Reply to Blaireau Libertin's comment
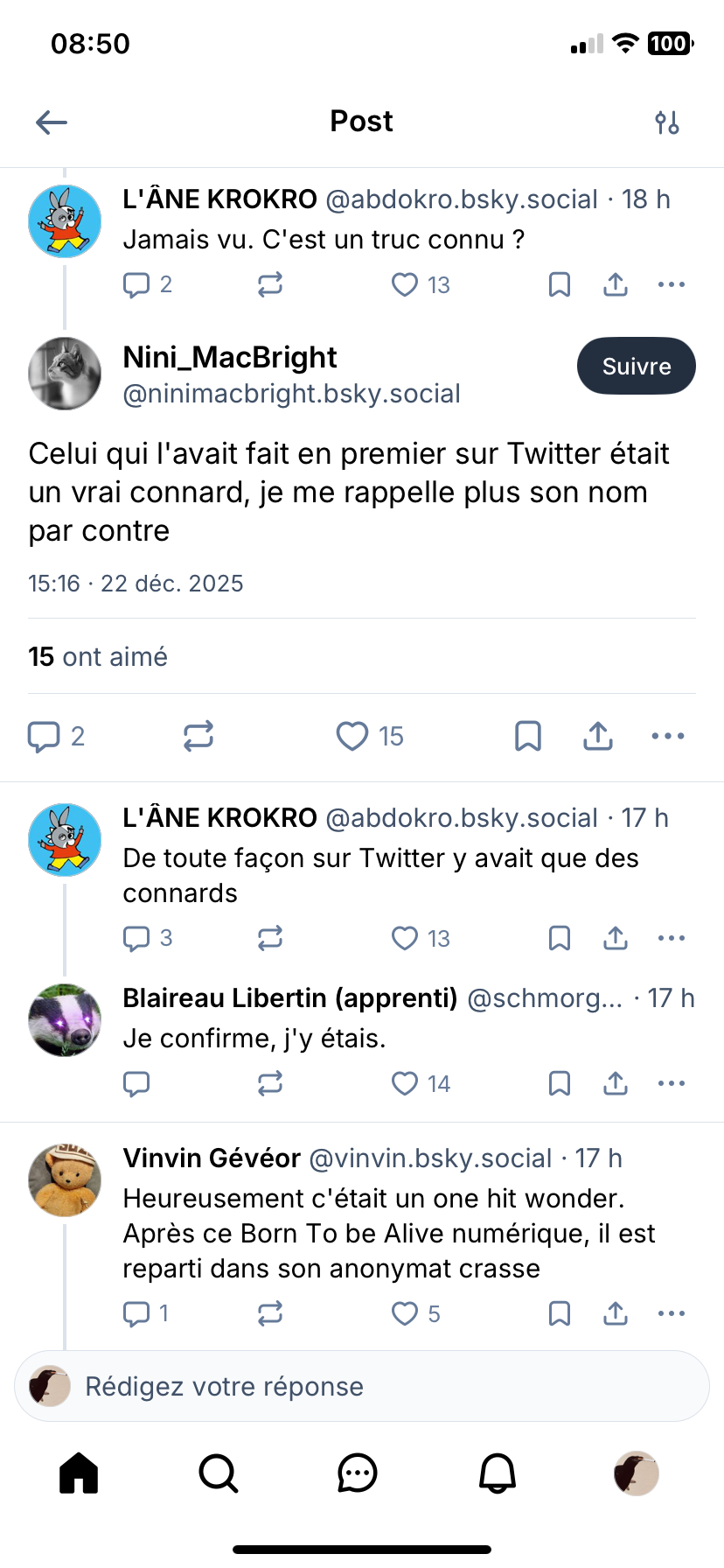Image resolution: width=724 pixels, height=1568 pixels. pyautogui.click(x=136, y=1083)
